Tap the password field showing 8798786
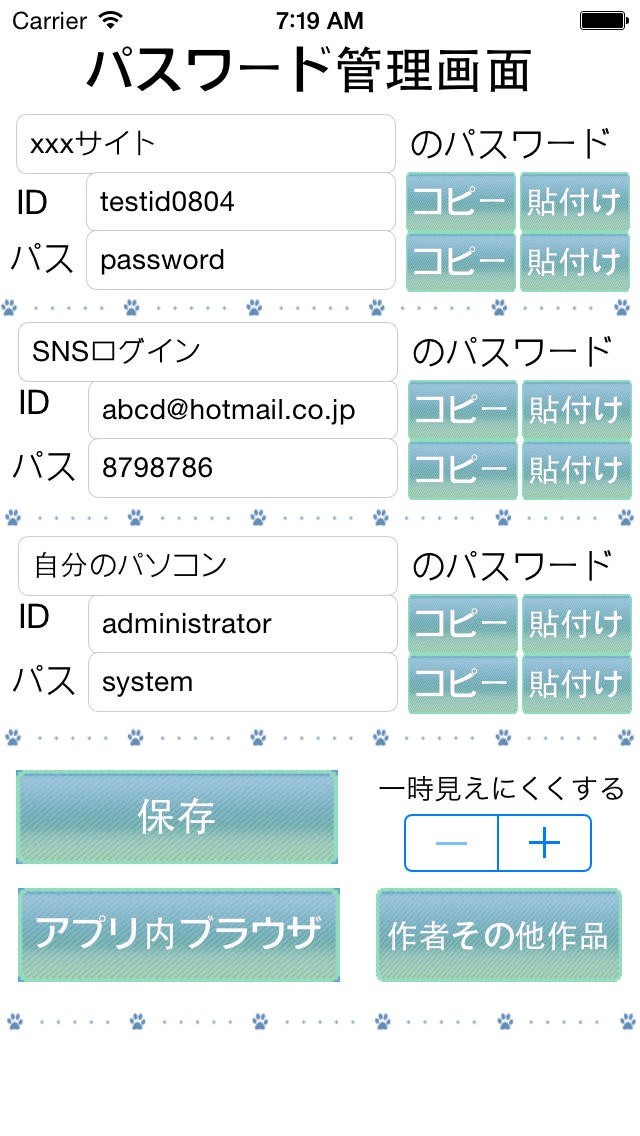Viewport: 640px width, 1136px height. [x=242, y=468]
